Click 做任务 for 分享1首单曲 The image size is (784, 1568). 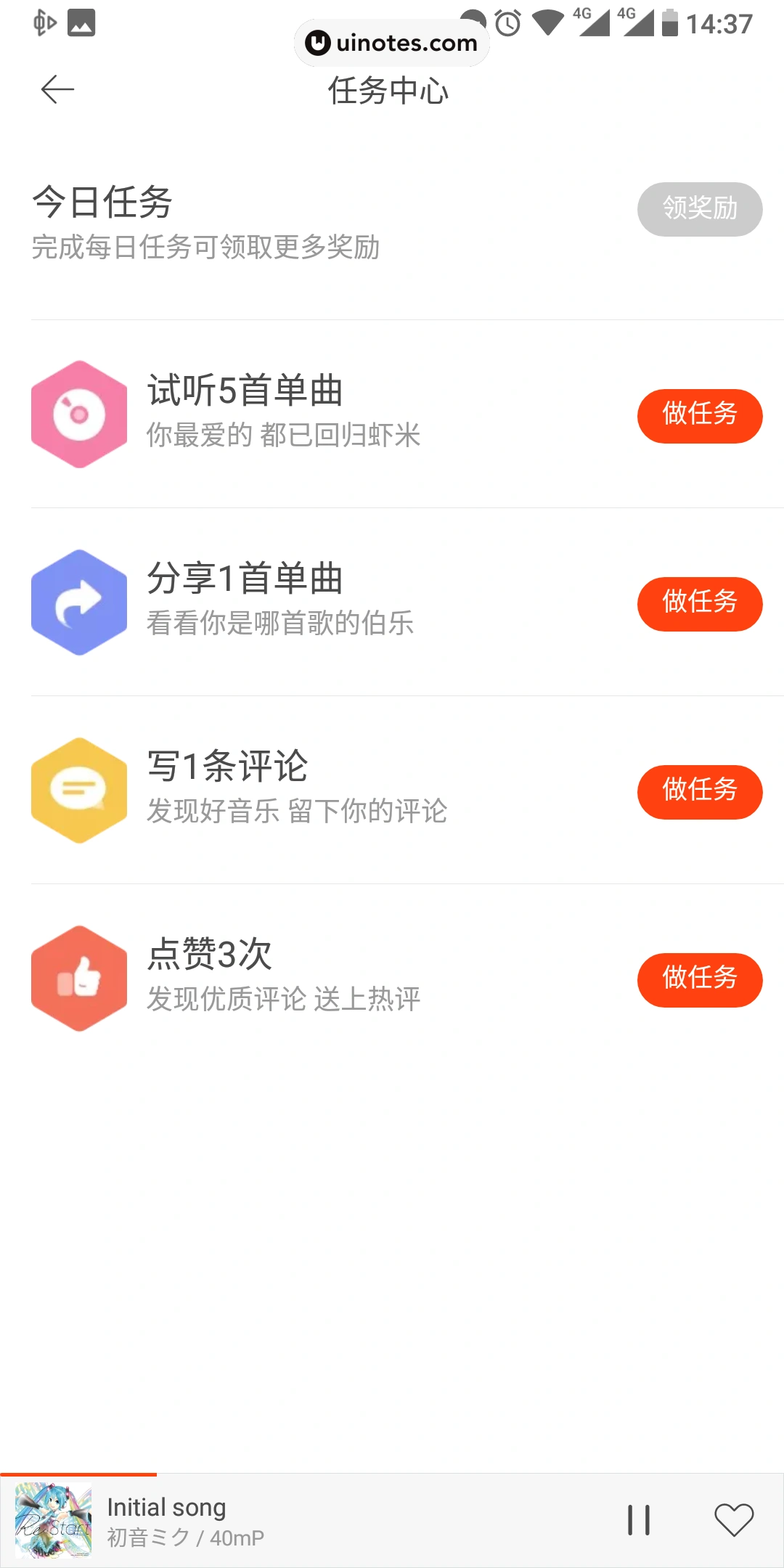tap(699, 604)
